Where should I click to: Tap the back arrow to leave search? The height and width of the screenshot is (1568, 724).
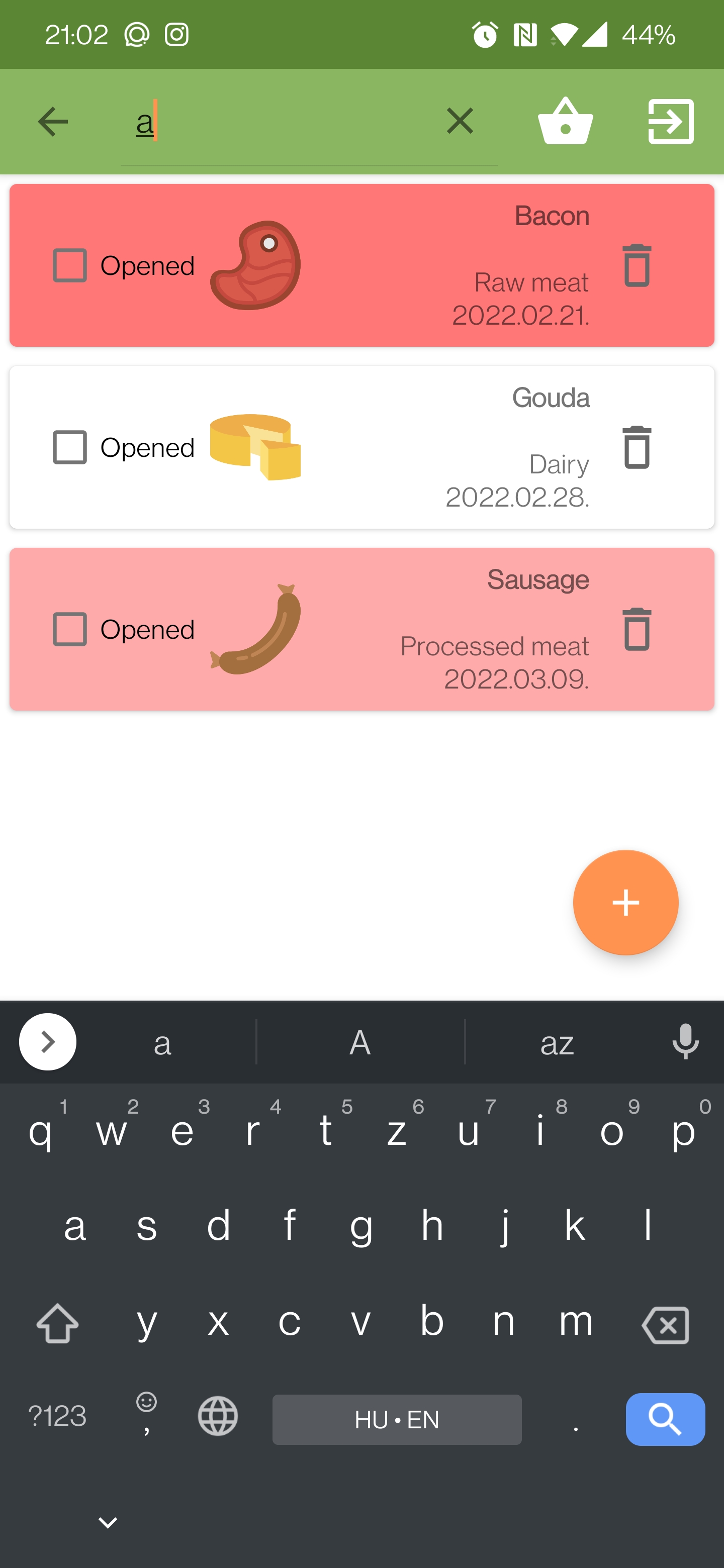coord(53,121)
